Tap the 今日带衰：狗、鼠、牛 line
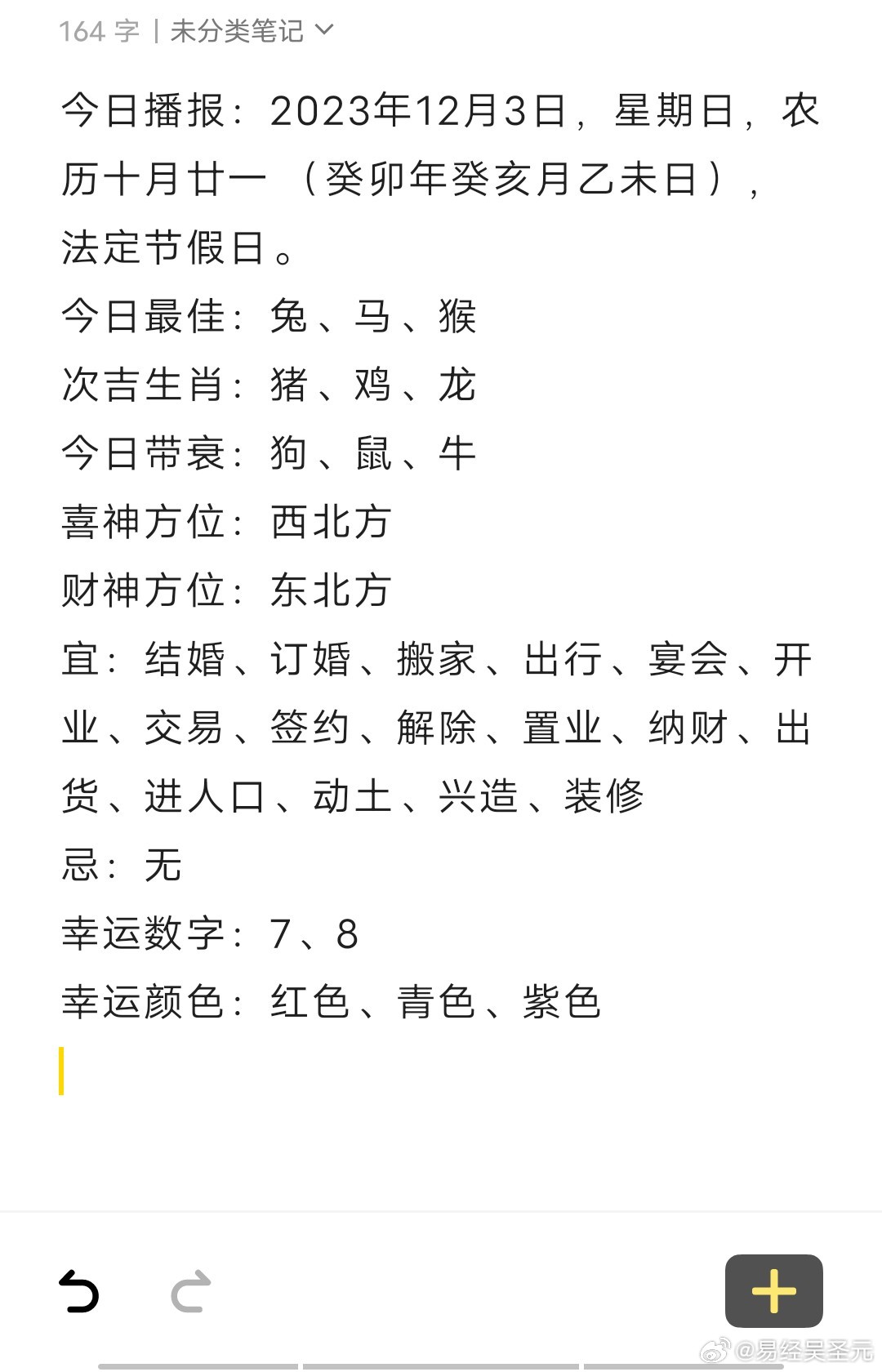This screenshot has width=882, height=1372. tap(269, 455)
